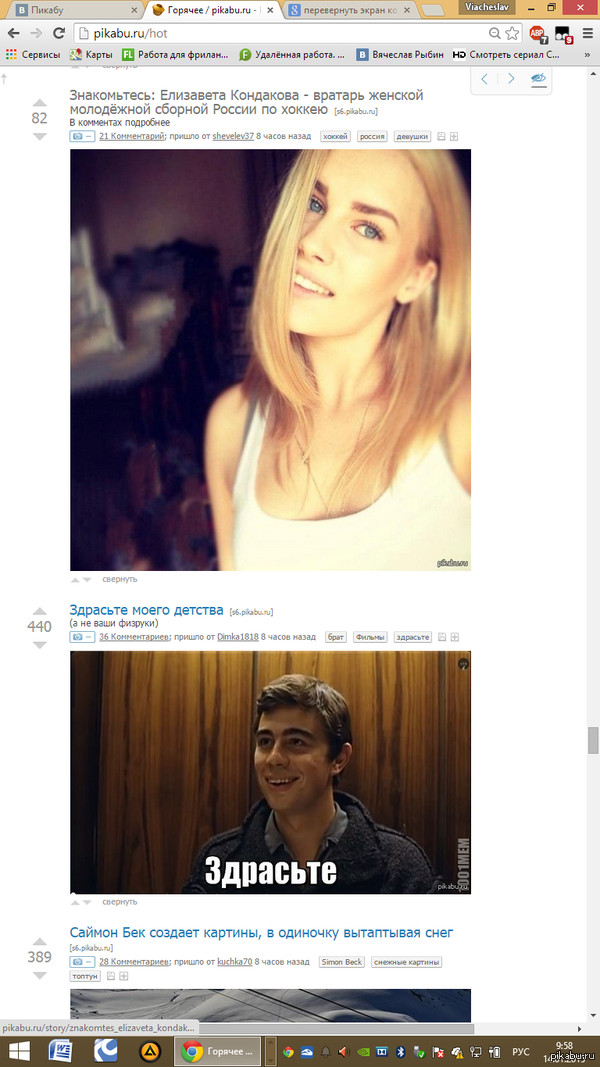Open author shevelev37's profile
The width and height of the screenshot is (600, 1067).
tap(233, 135)
